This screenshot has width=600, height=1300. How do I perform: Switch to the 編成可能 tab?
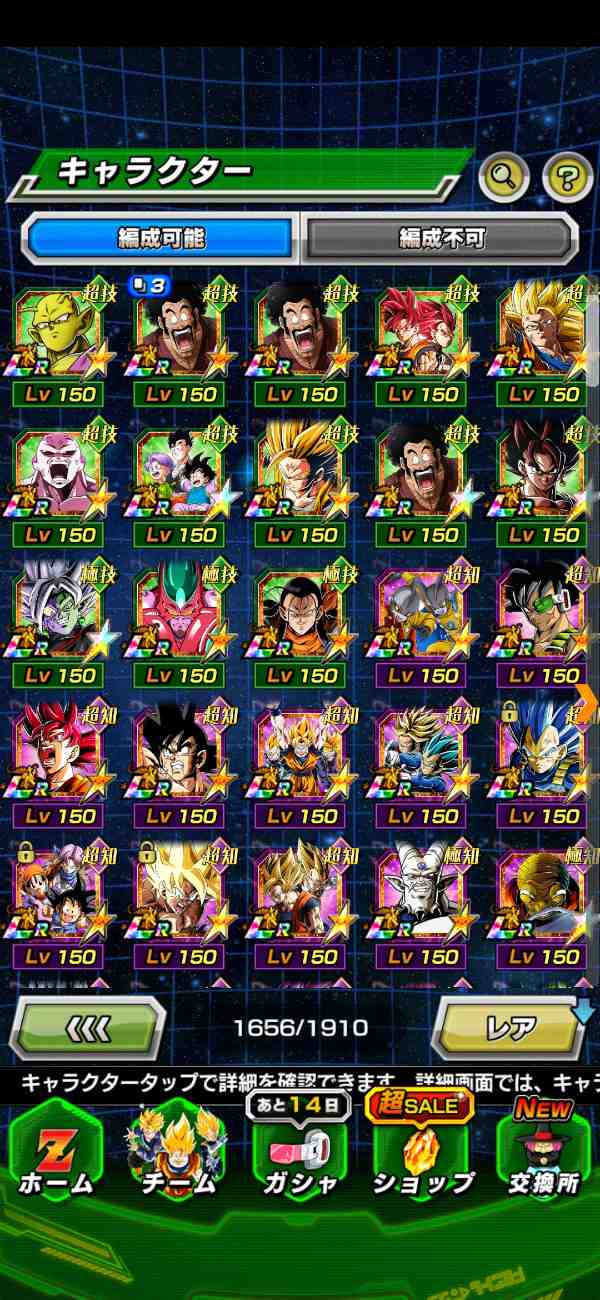[x=160, y=238]
